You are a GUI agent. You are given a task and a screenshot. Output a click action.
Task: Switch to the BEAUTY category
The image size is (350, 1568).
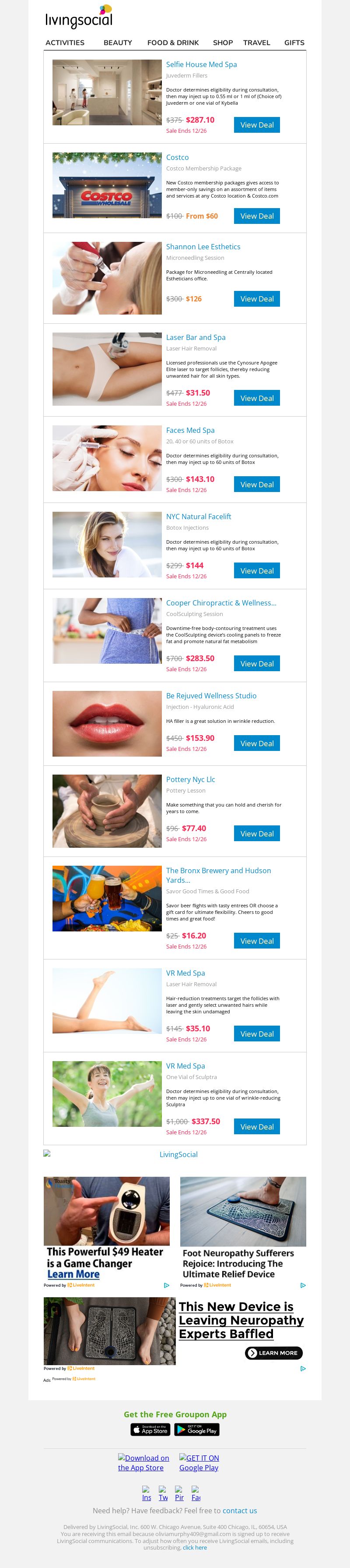click(x=117, y=42)
